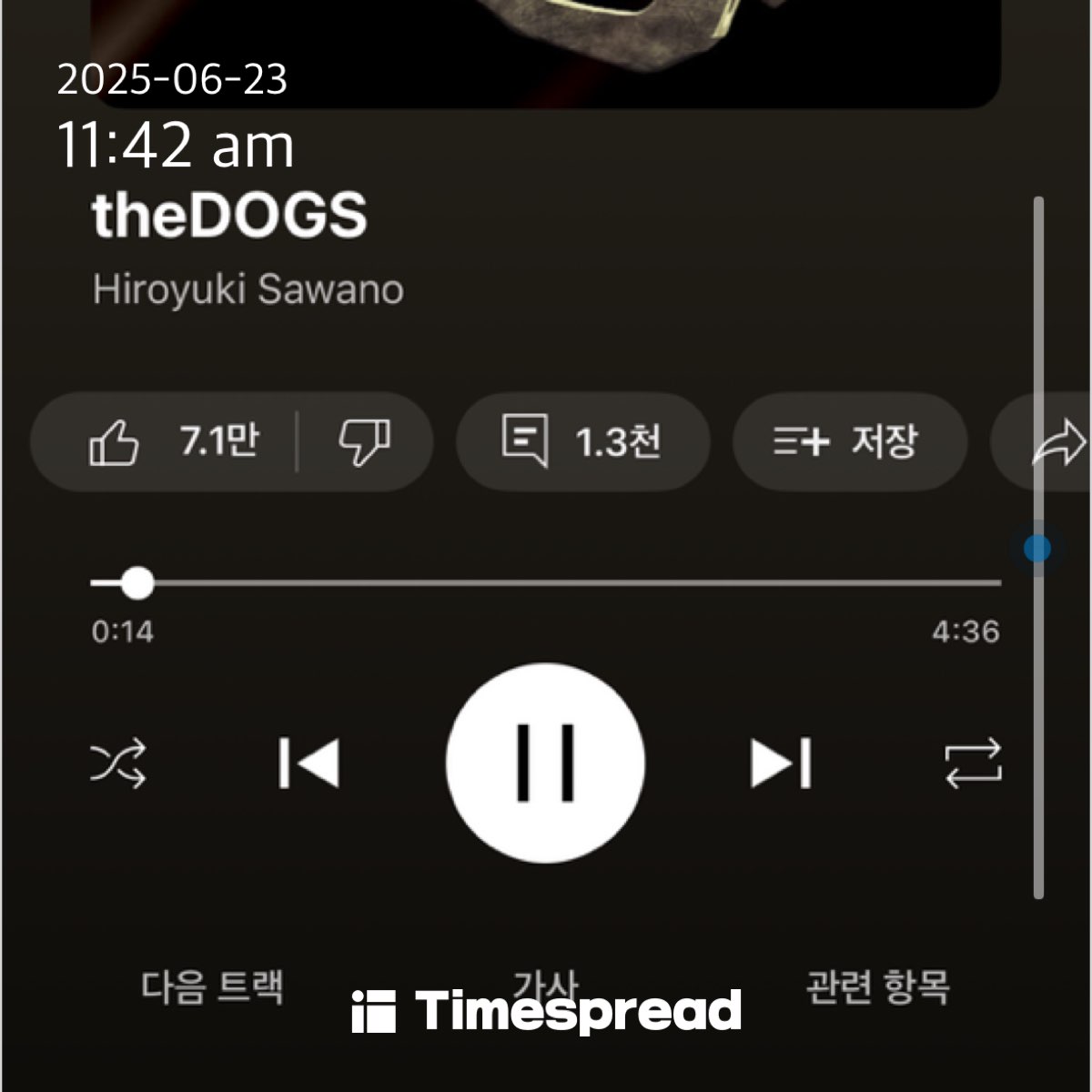This screenshot has height=1092, width=1092.
Task: Save track with the 저장 button
Action: point(848,442)
